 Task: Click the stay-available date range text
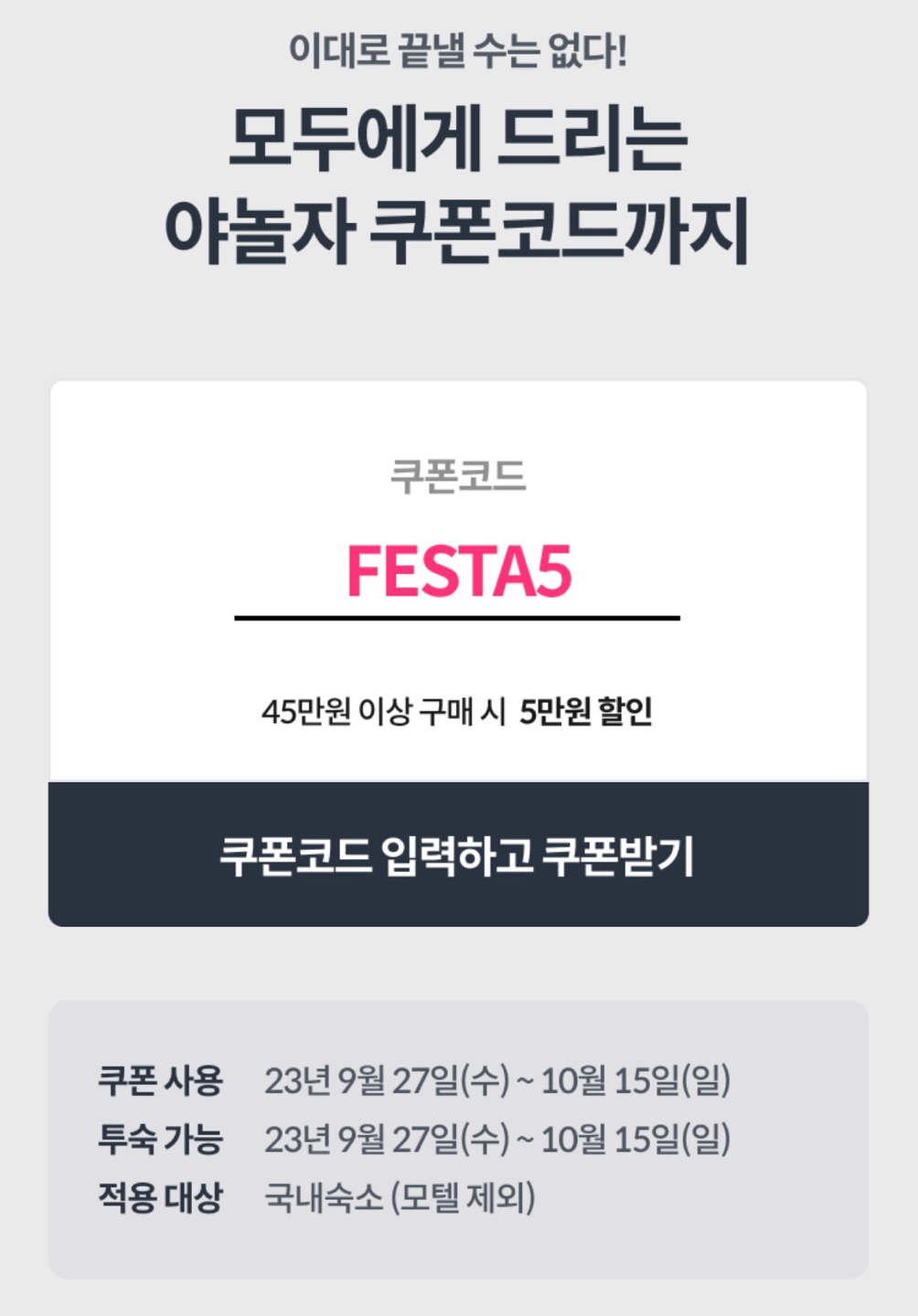click(498, 1138)
